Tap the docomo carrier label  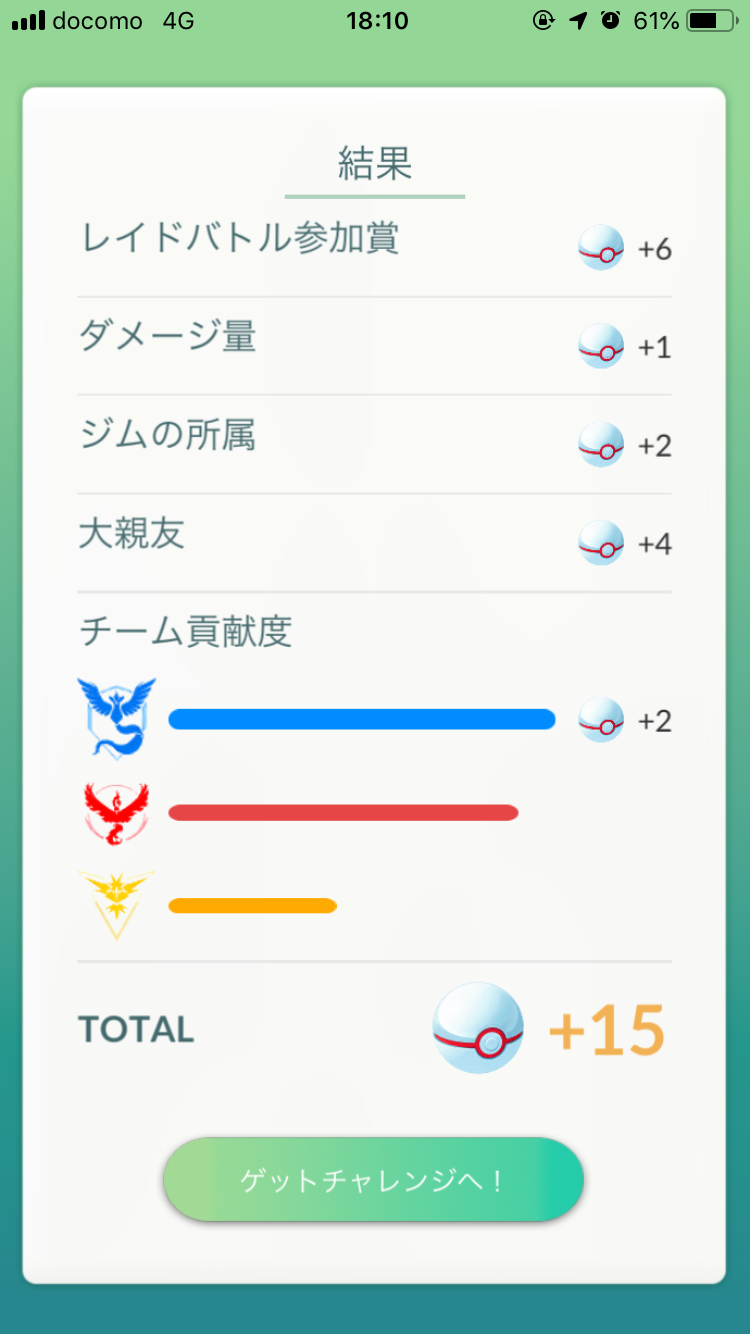point(100,19)
